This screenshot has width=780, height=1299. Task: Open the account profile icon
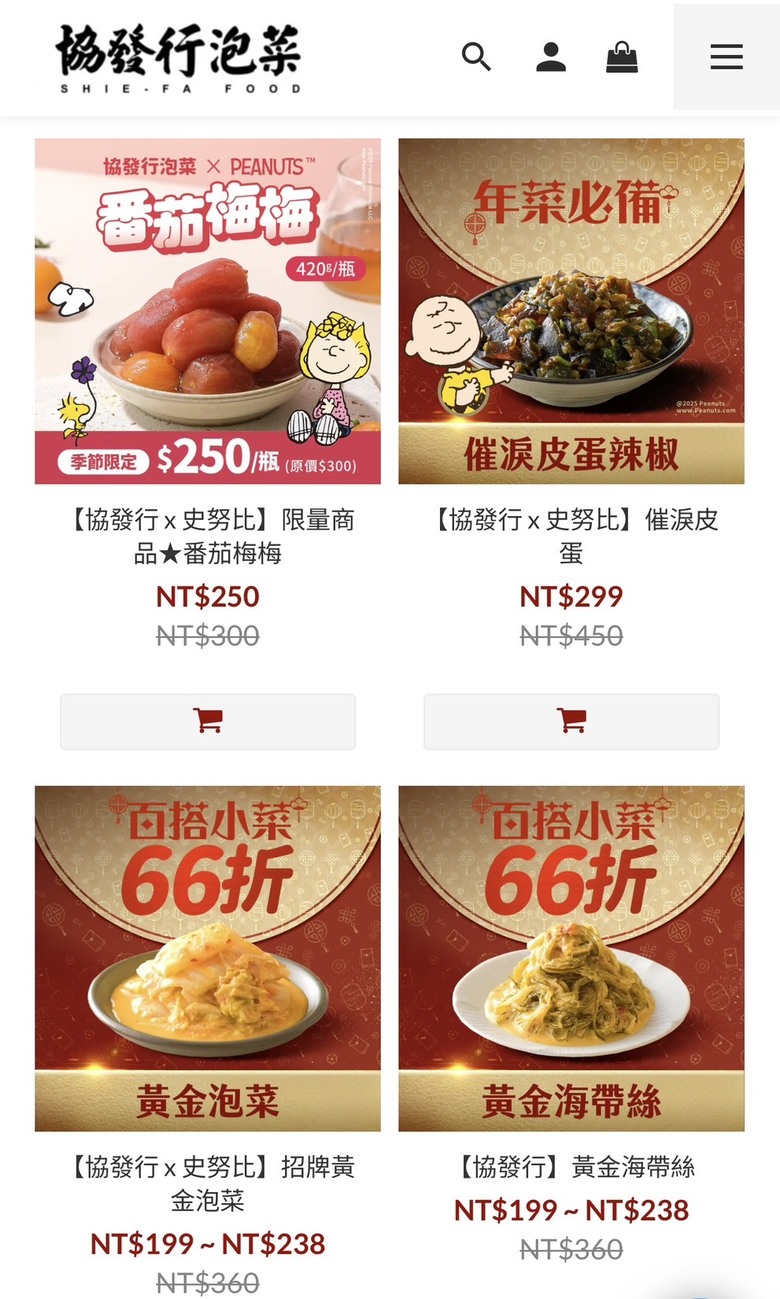pyautogui.click(x=550, y=57)
